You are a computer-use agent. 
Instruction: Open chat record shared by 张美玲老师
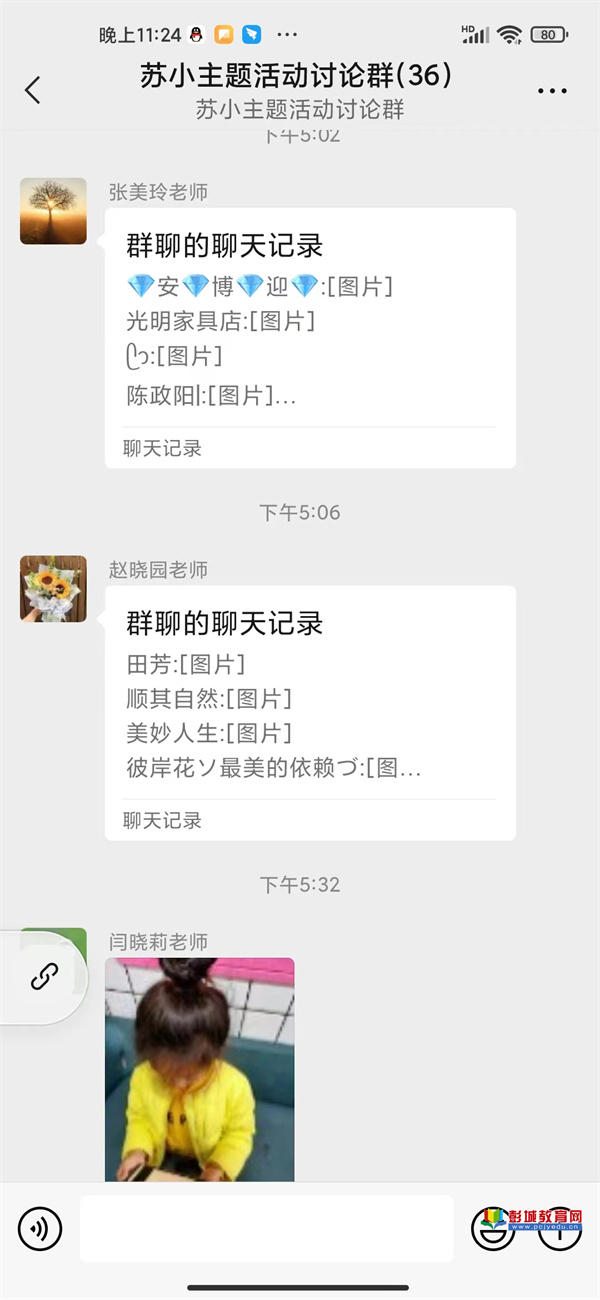pos(310,338)
